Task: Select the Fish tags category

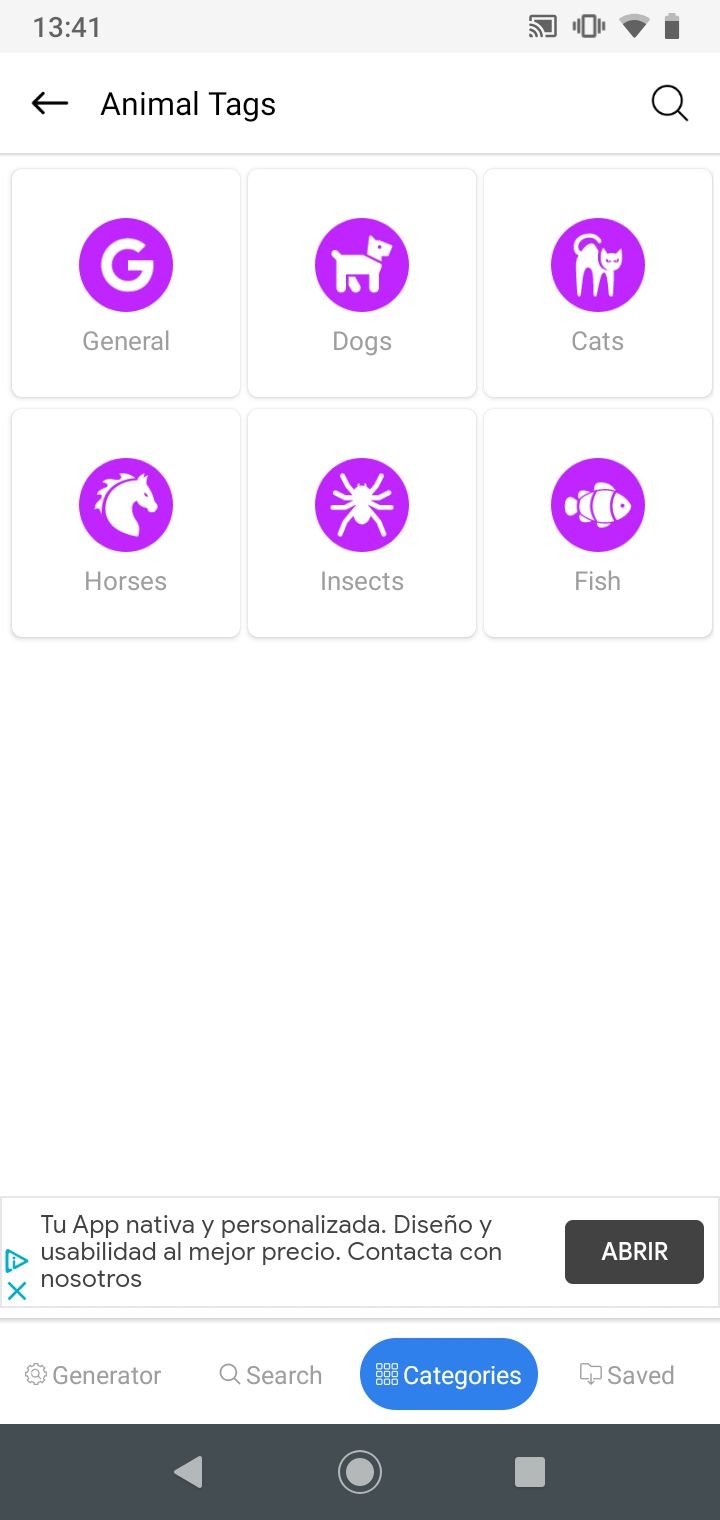Action: [598, 523]
